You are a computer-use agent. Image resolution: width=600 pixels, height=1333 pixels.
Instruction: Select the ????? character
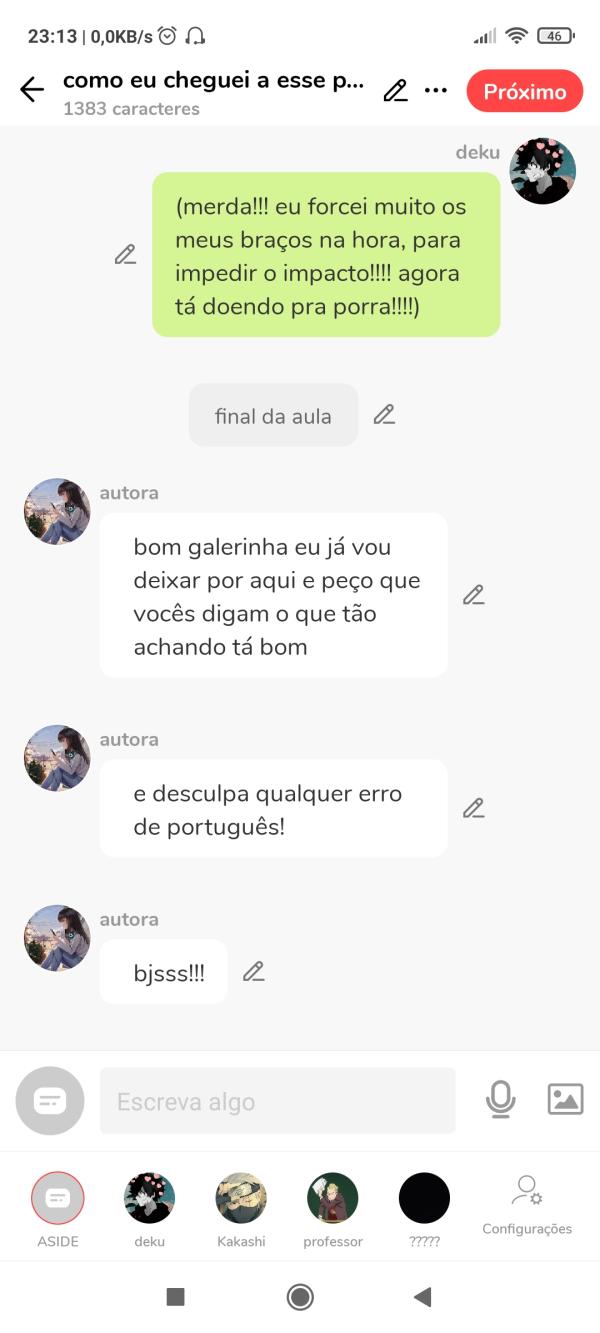pyautogui.click(x=424, y=1198)
